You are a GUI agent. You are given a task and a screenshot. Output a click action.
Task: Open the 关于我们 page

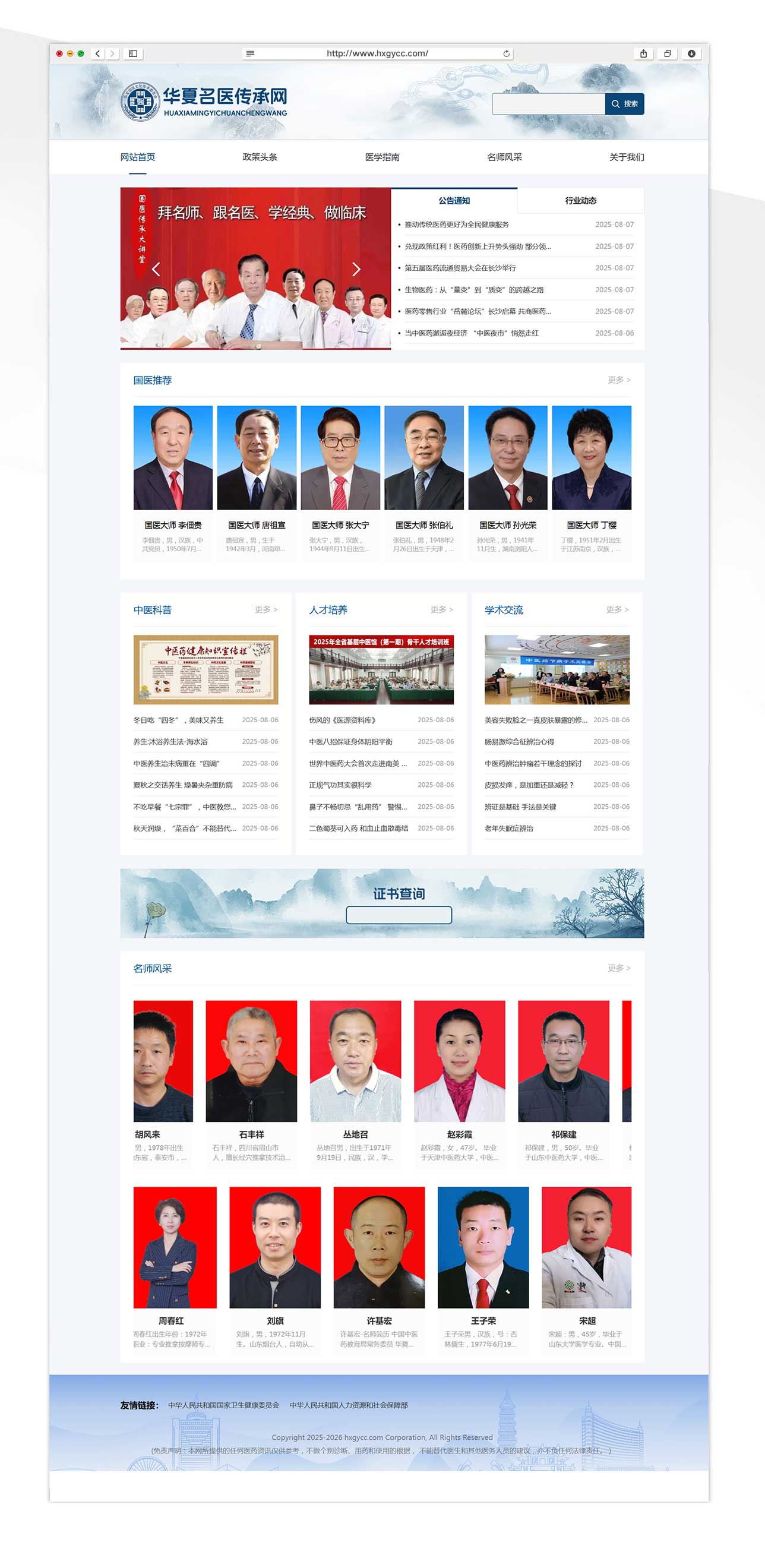click(x=626, y=157)
